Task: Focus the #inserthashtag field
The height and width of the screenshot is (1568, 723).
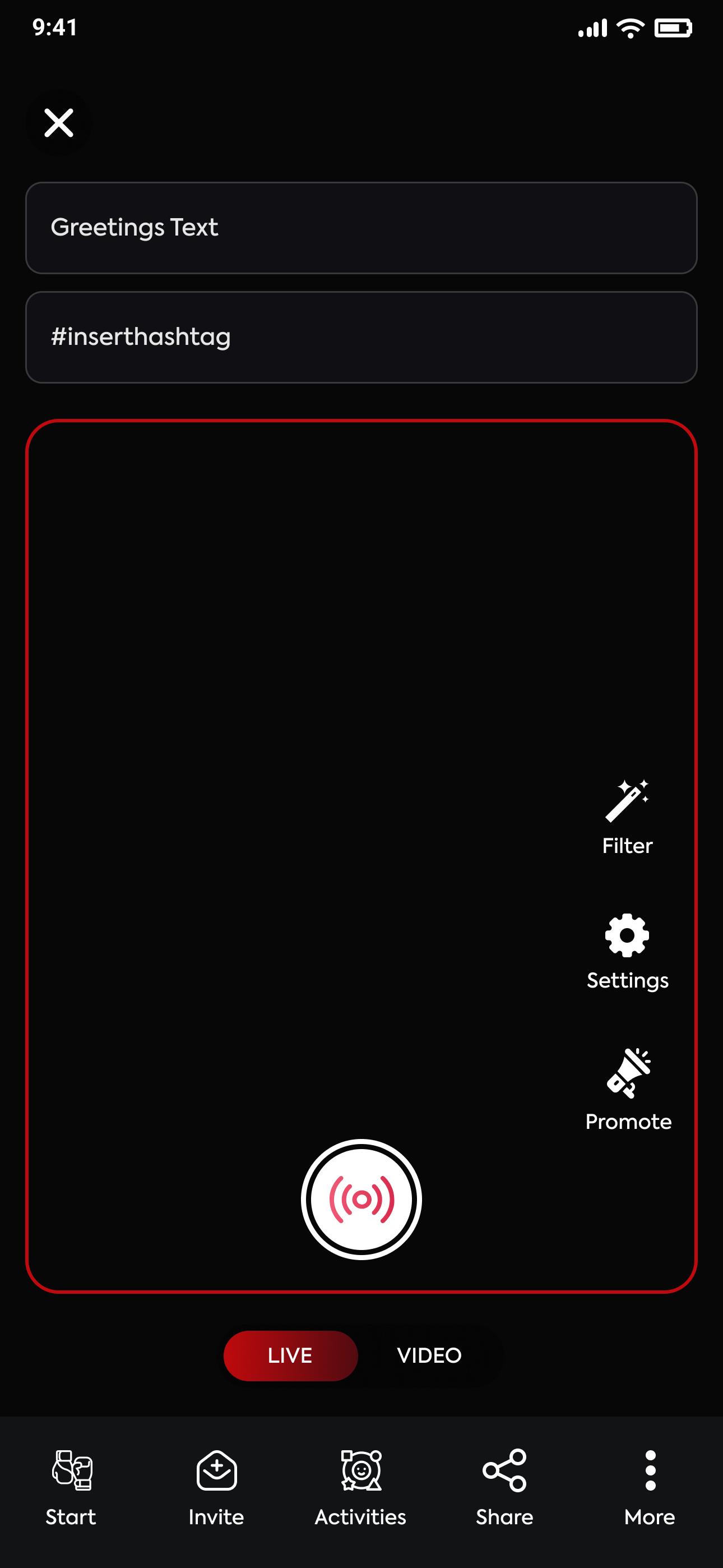Action: (361, 337)
